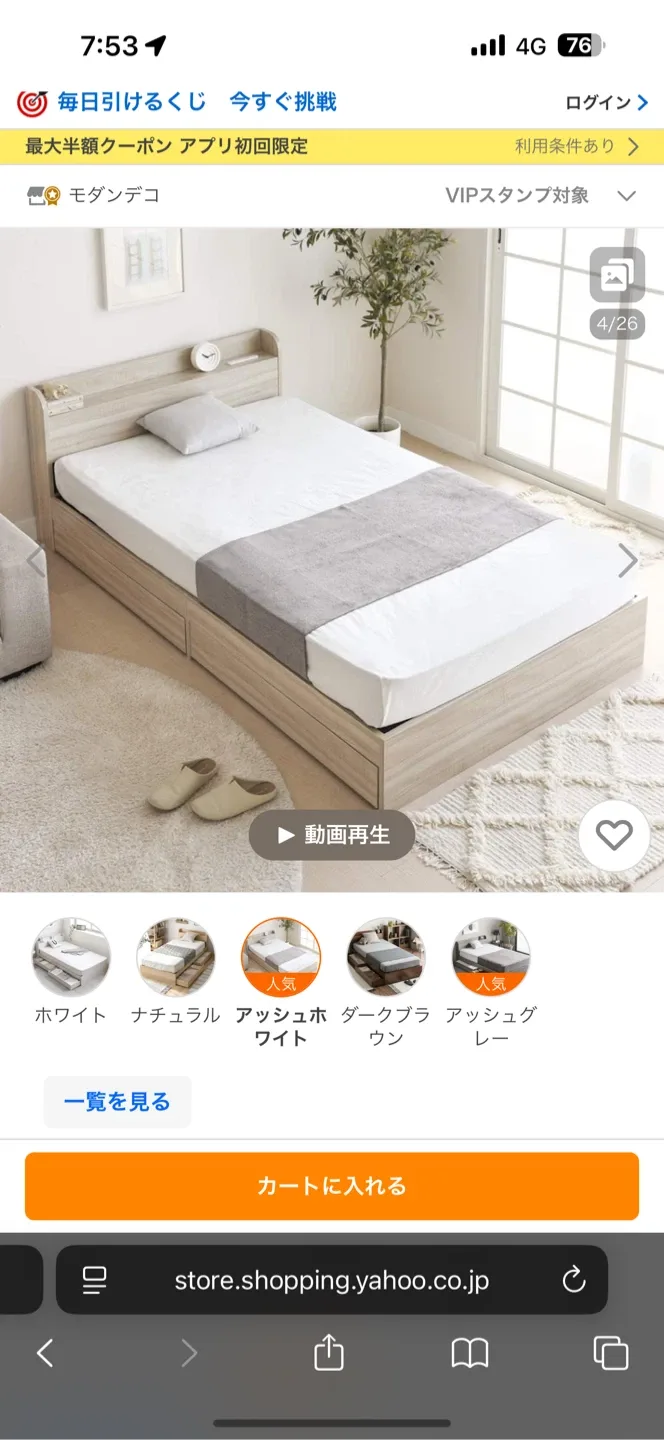Open Safari bookmarks
The image size is (664, 1440).
[x=469, y=1354]
